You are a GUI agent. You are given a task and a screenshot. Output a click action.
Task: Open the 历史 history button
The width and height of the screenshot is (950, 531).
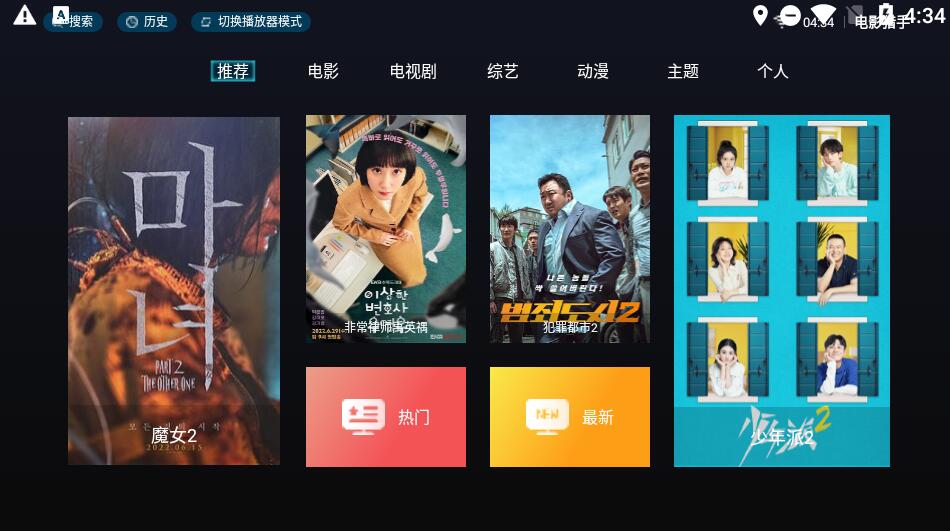click(x=146, y=22)
